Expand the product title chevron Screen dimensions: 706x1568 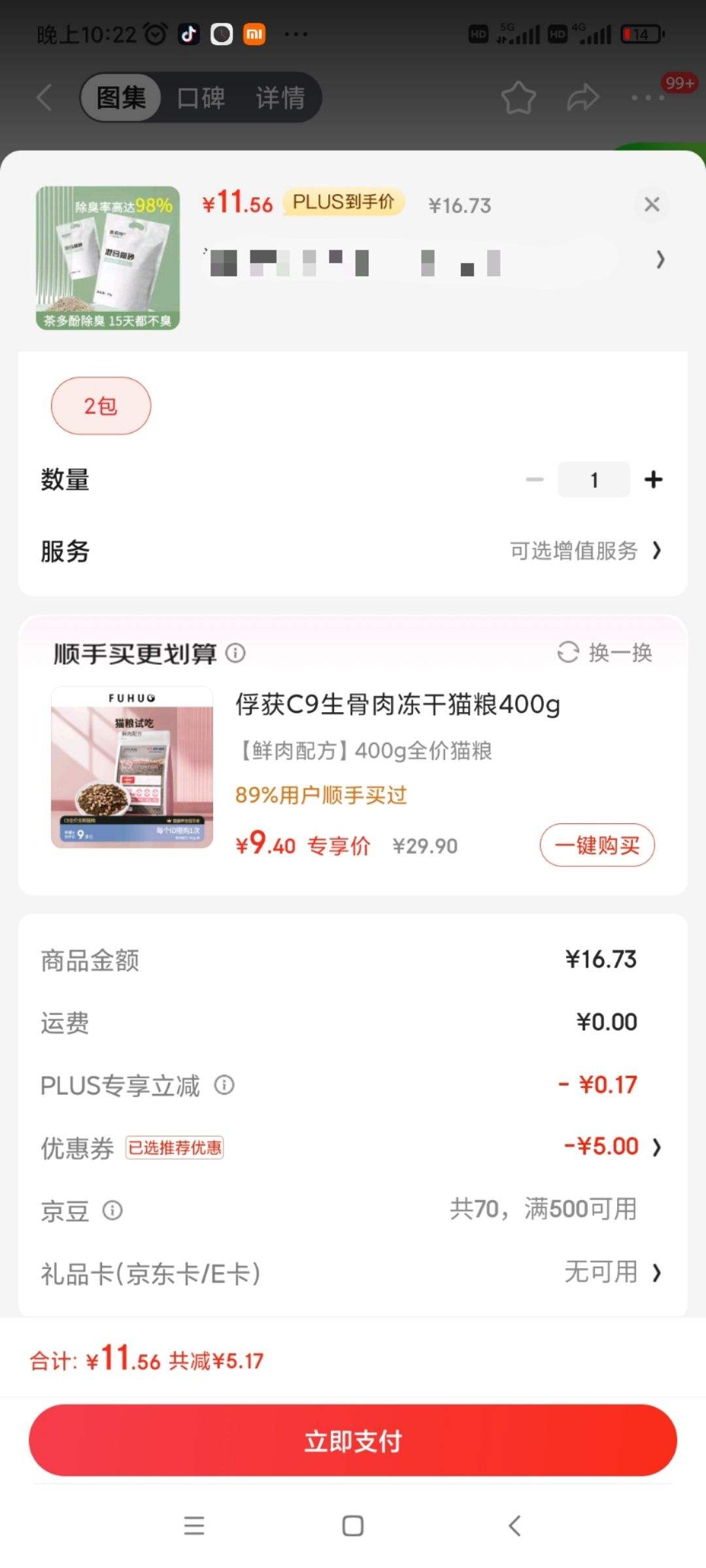(660, 259)
